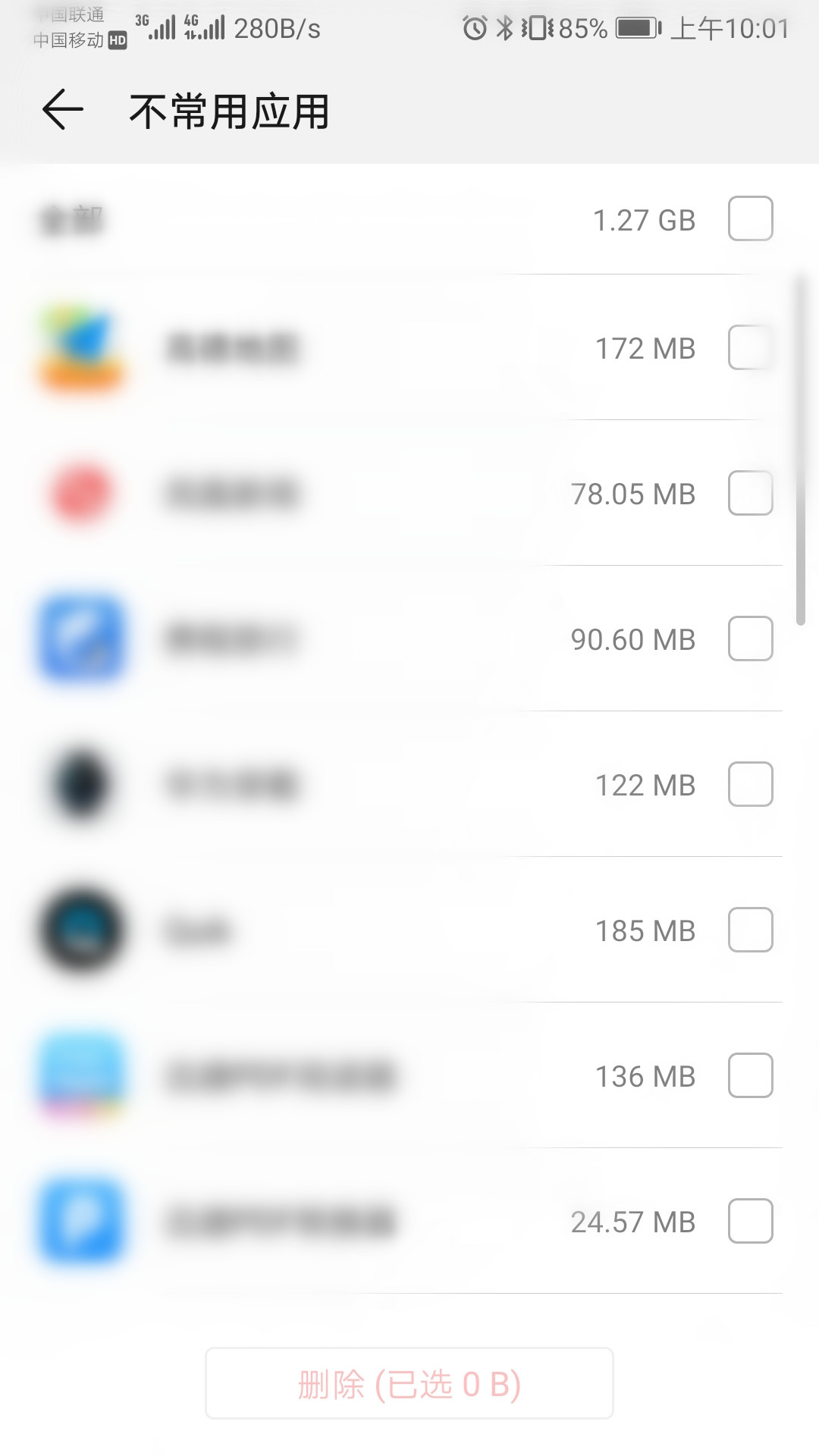Check the 全部 select-all checkbox for 1.27 GB
Screen dimensions: 819x1456
click(751, 219)
